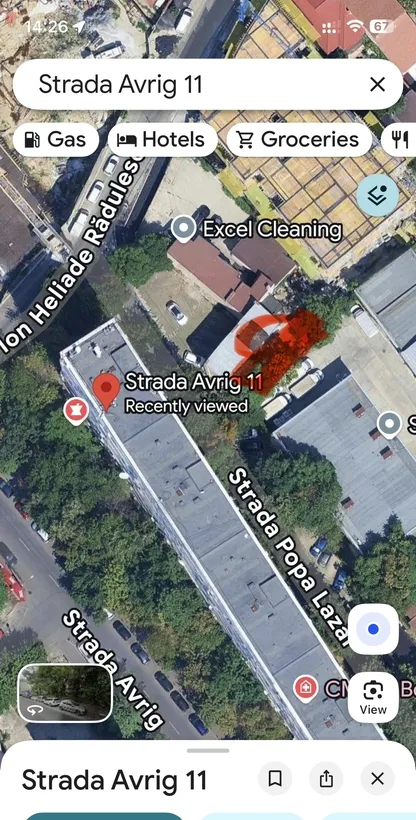Image resolution: width=416 pixels, height=820 pixels.
Task: Open the pharmacy marker on the map
Action: pos(76,412)
